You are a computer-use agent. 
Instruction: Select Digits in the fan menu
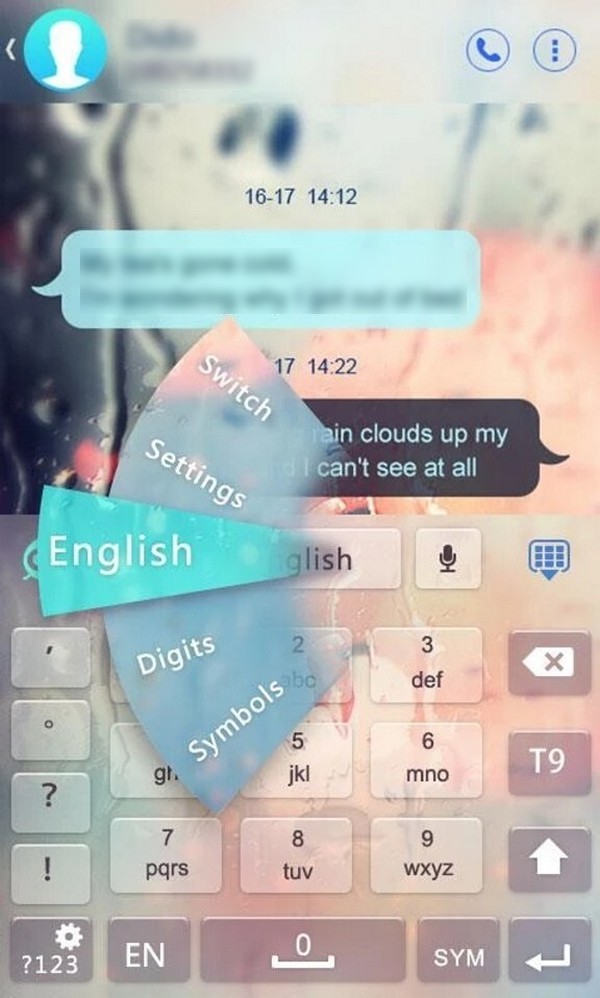[x=176, y=654]
